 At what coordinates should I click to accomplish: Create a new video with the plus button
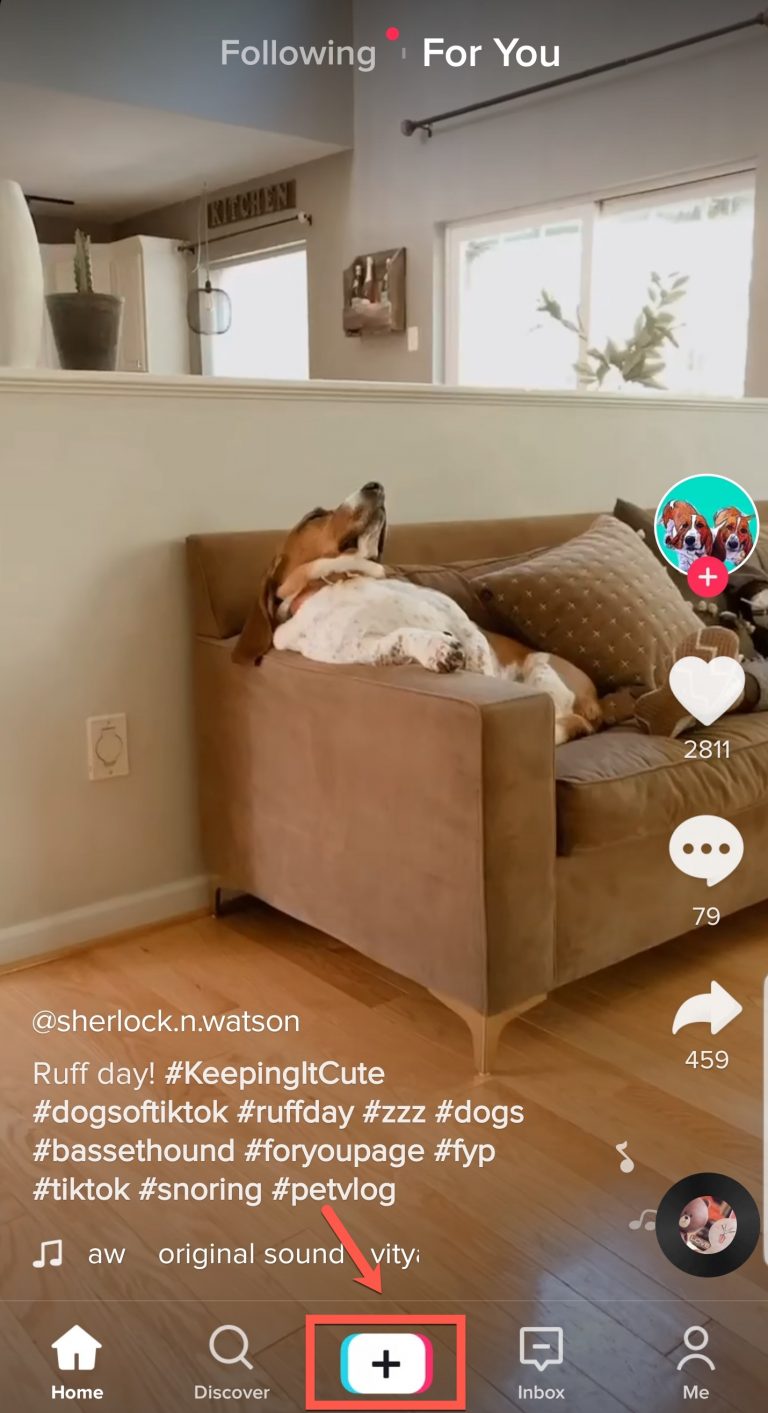386,1362
